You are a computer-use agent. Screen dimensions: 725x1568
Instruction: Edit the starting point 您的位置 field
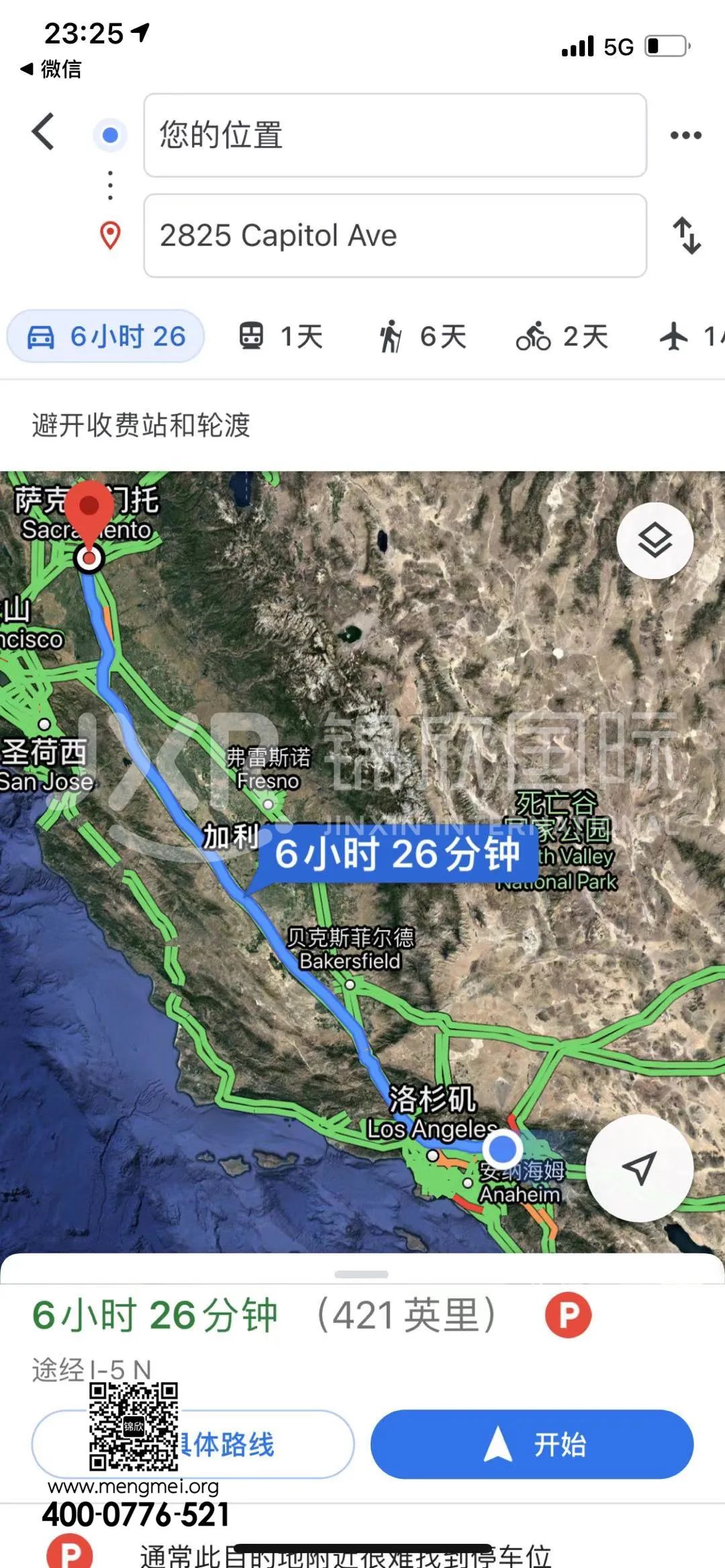395,135
